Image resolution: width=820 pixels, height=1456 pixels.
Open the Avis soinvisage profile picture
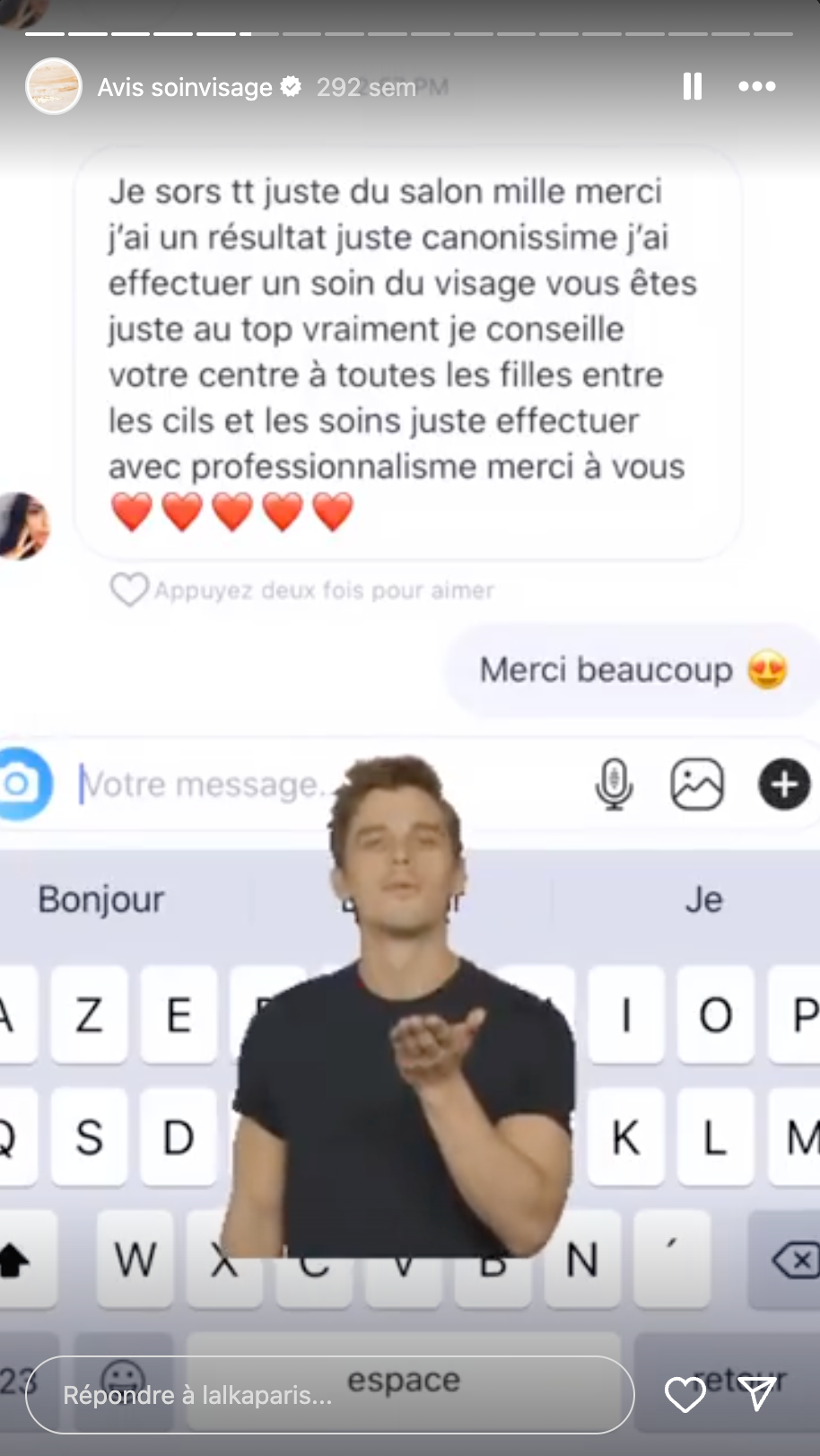coord(54,86)
